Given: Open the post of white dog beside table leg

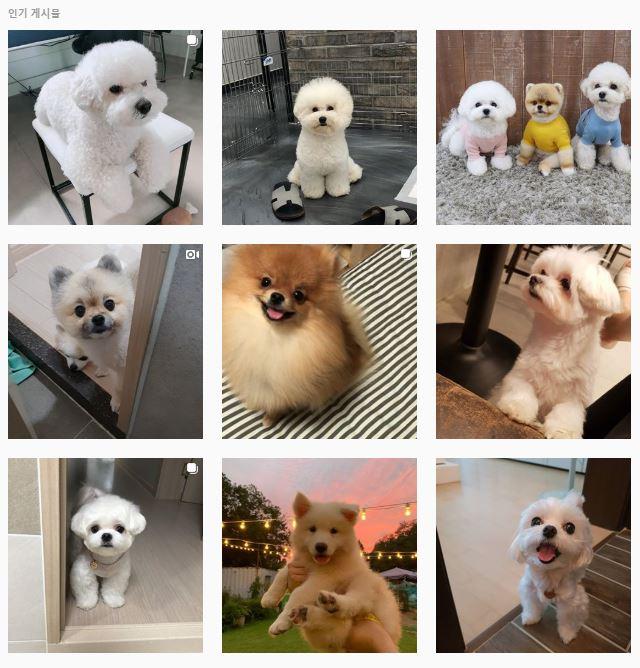Looking at the screenshot, I should coord(533,341).
